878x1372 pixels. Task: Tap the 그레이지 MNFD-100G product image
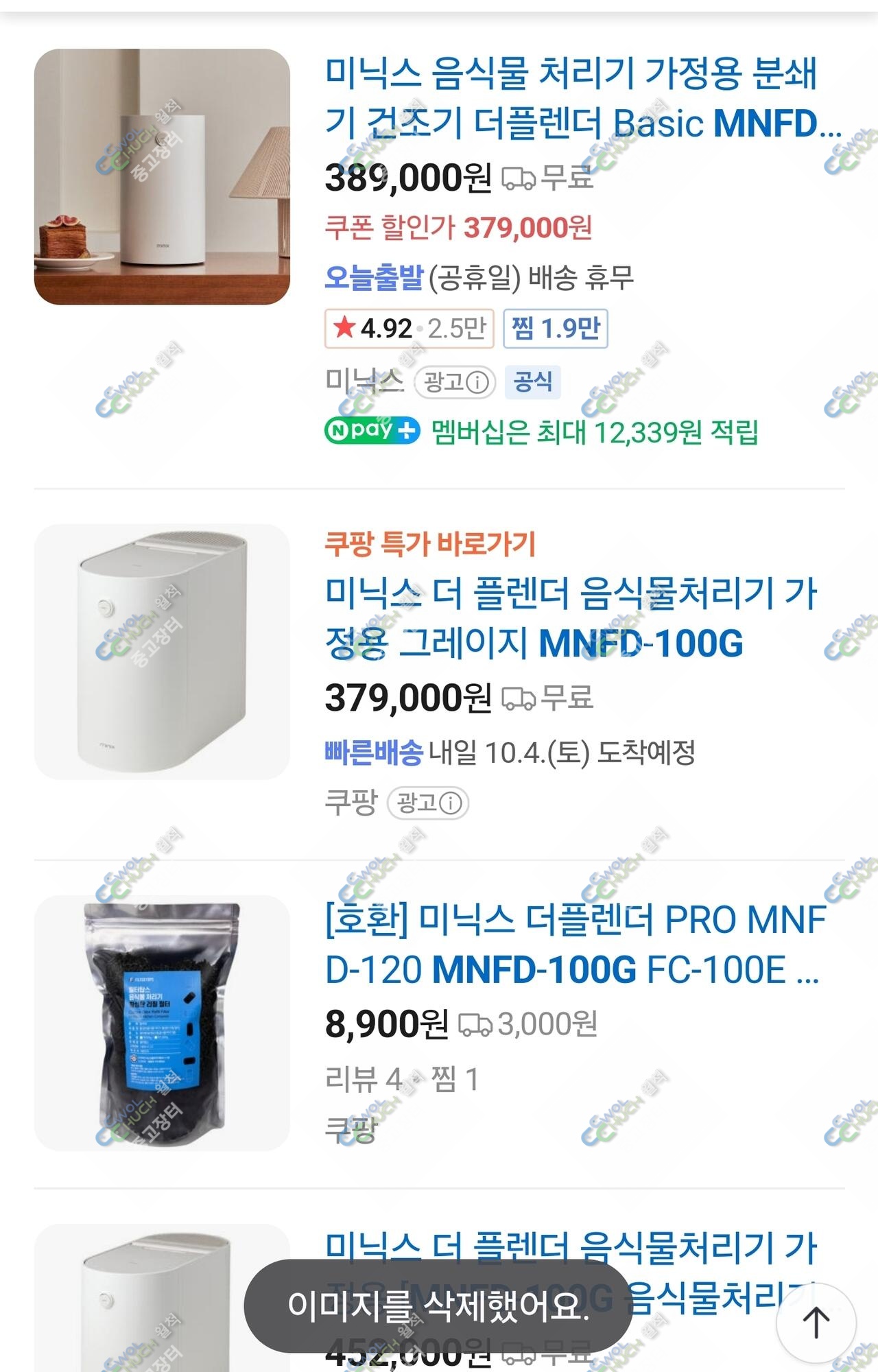pos(162,652)
